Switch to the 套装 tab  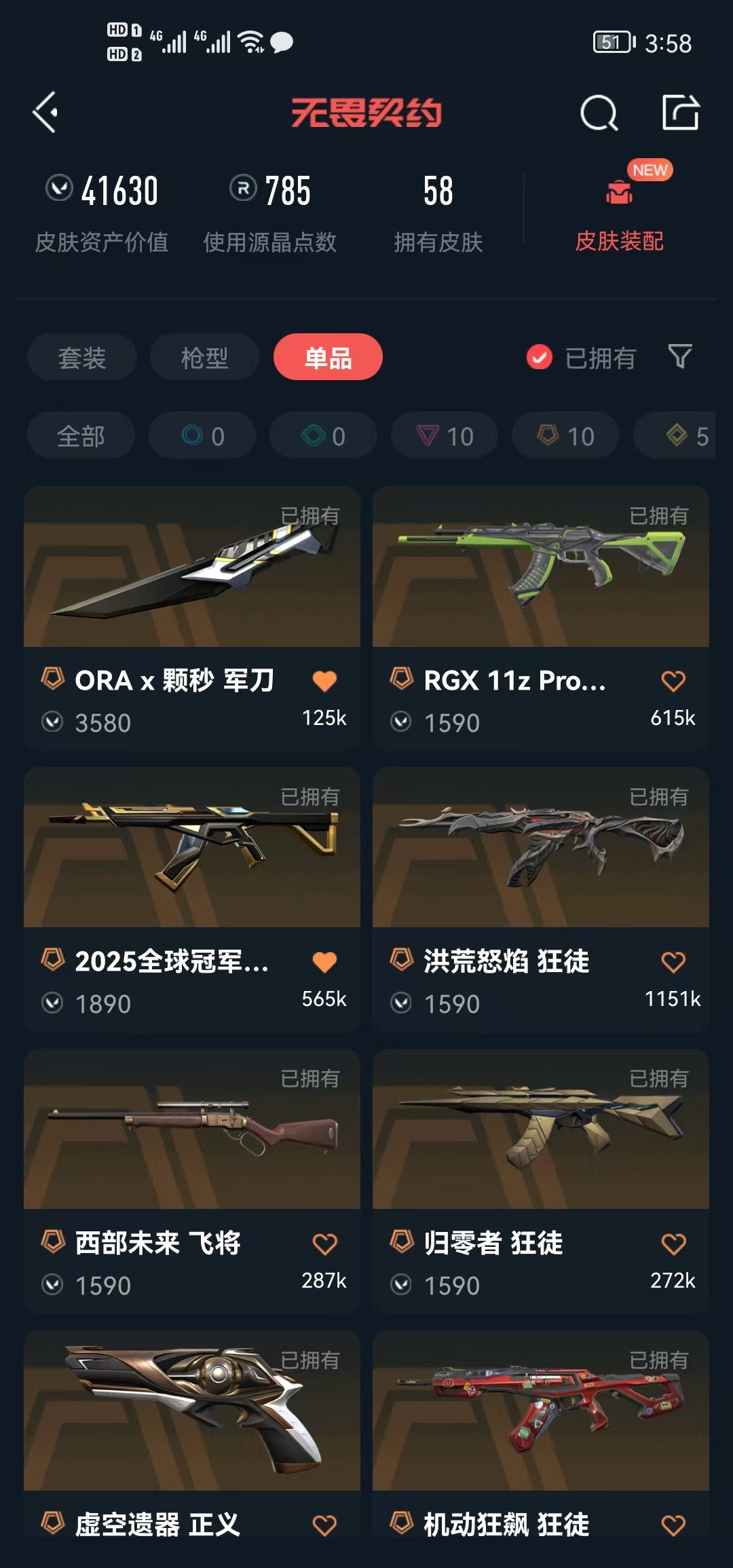[81, 357]
